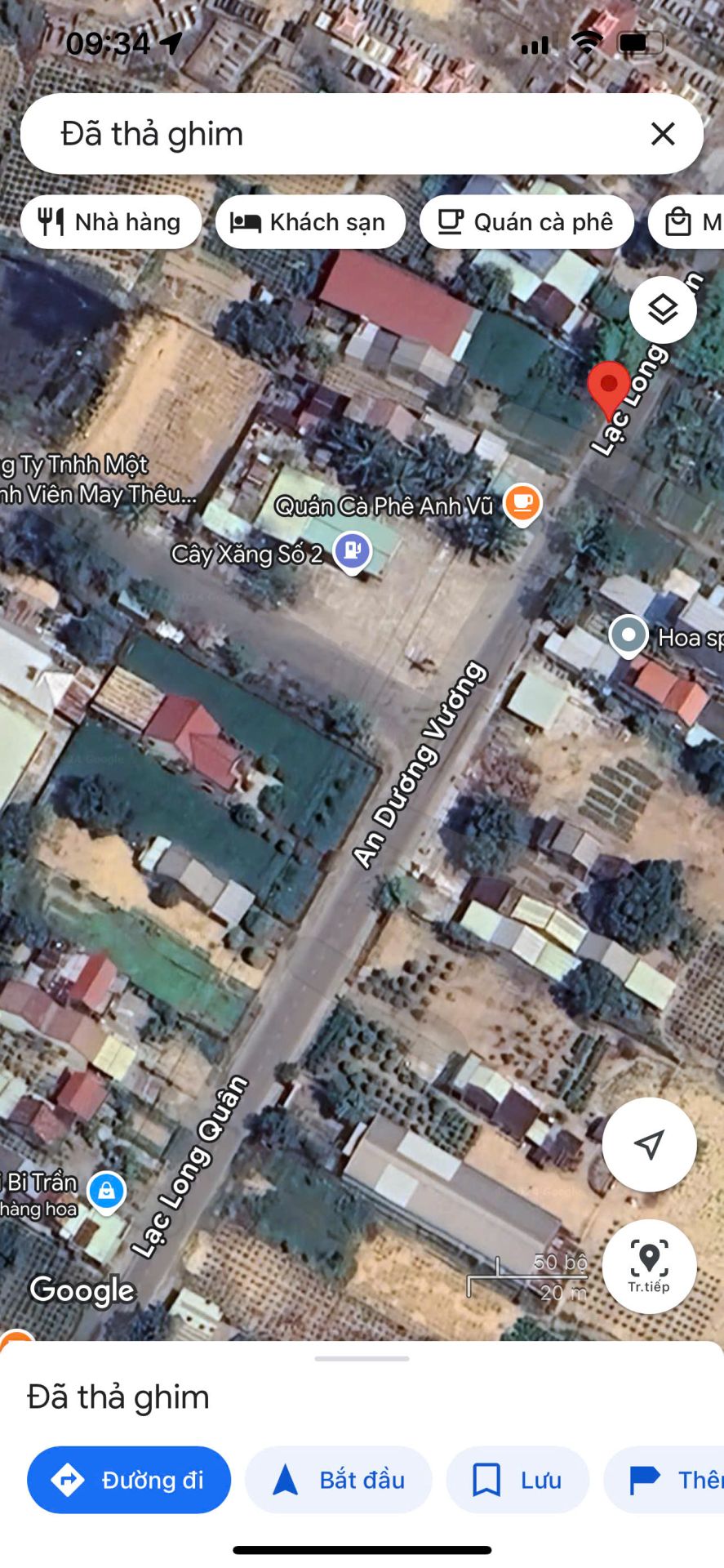The width and height of the screenshot is (724, 1568).
Task: Choose the Quán cà phê chip
Action: pyautogui.click(x=526, y=222)
